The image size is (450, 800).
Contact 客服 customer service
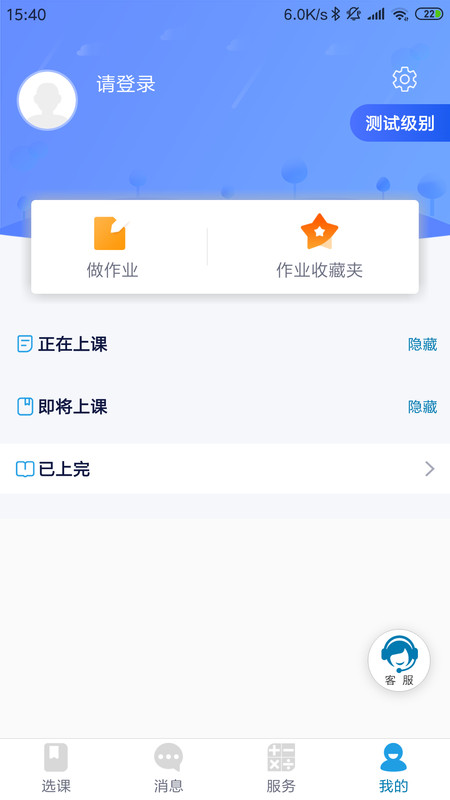tap(399, 660)
